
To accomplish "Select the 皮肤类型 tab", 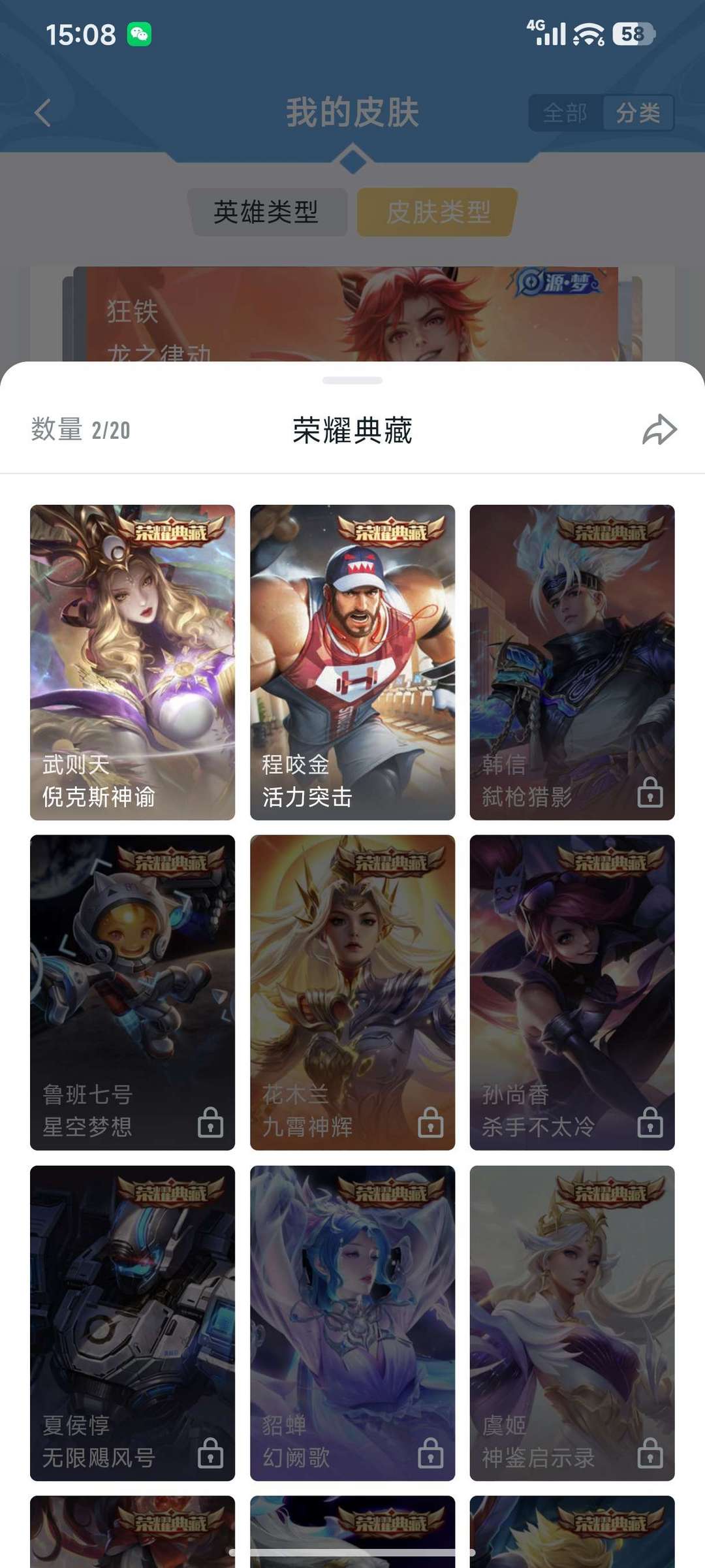I will pyautogui.click(x=438, y=212).
